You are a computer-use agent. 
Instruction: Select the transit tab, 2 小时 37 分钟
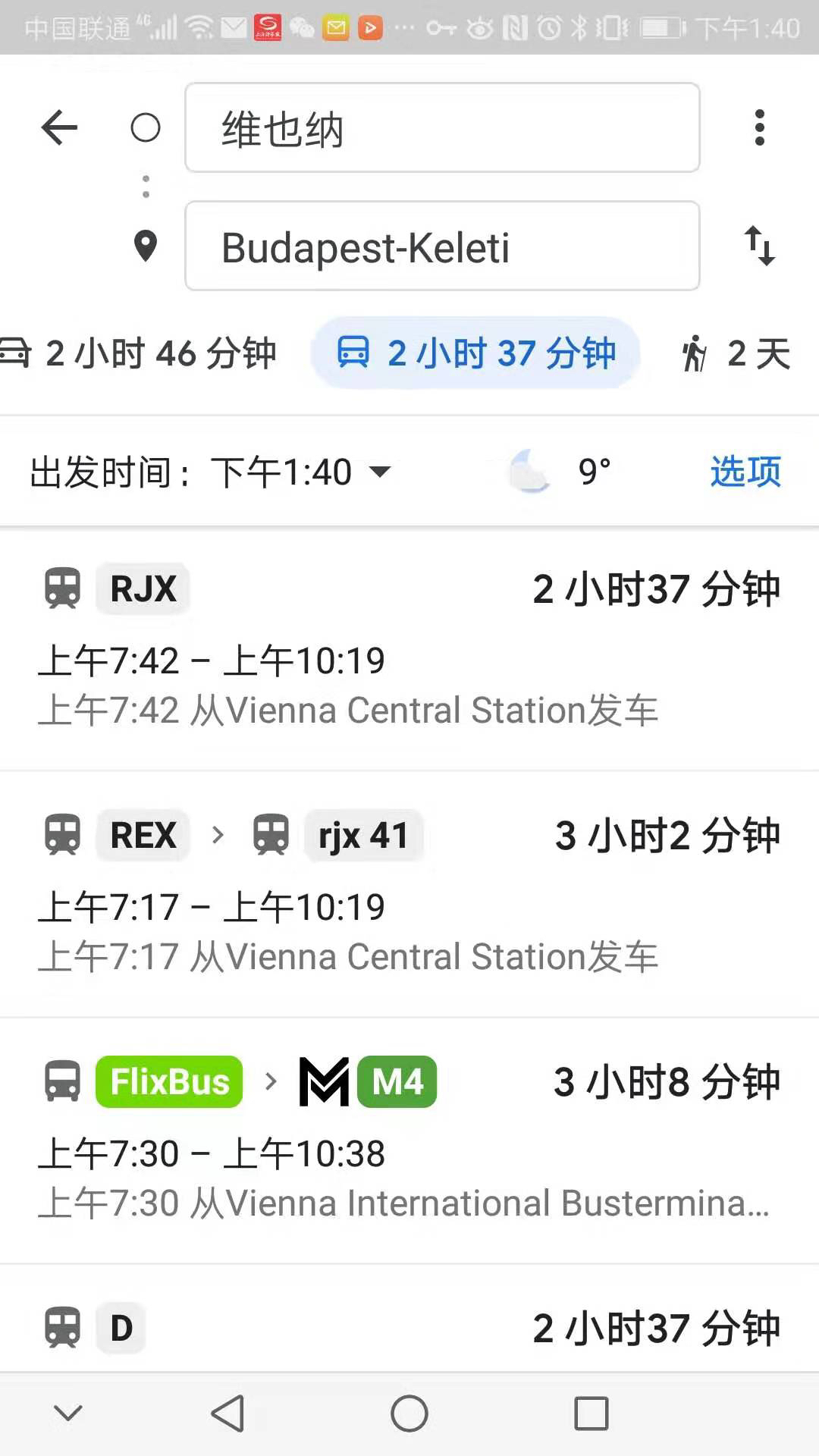pos(475,353)
